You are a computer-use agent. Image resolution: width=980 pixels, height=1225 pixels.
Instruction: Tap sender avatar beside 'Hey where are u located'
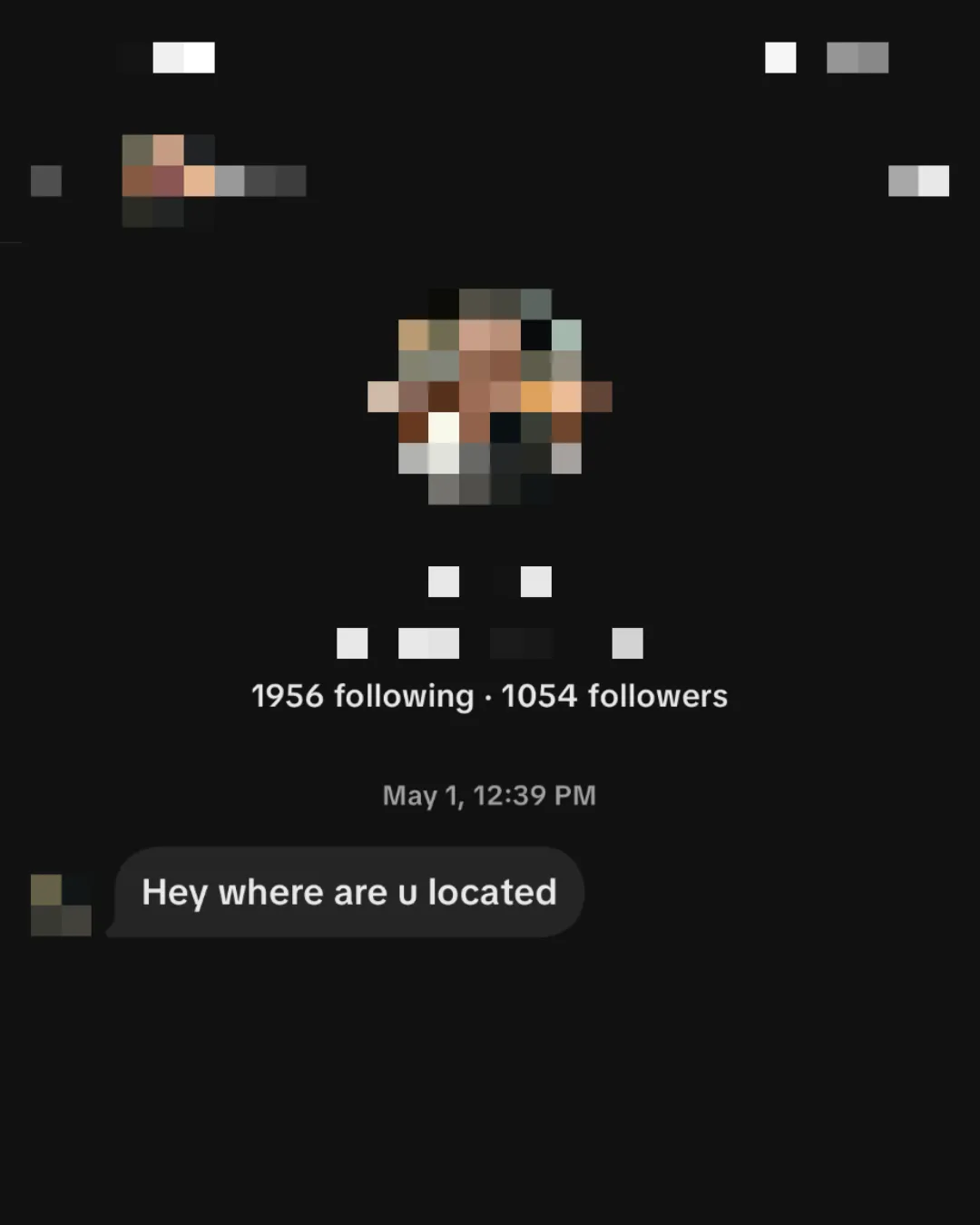[x=61, y=905]
